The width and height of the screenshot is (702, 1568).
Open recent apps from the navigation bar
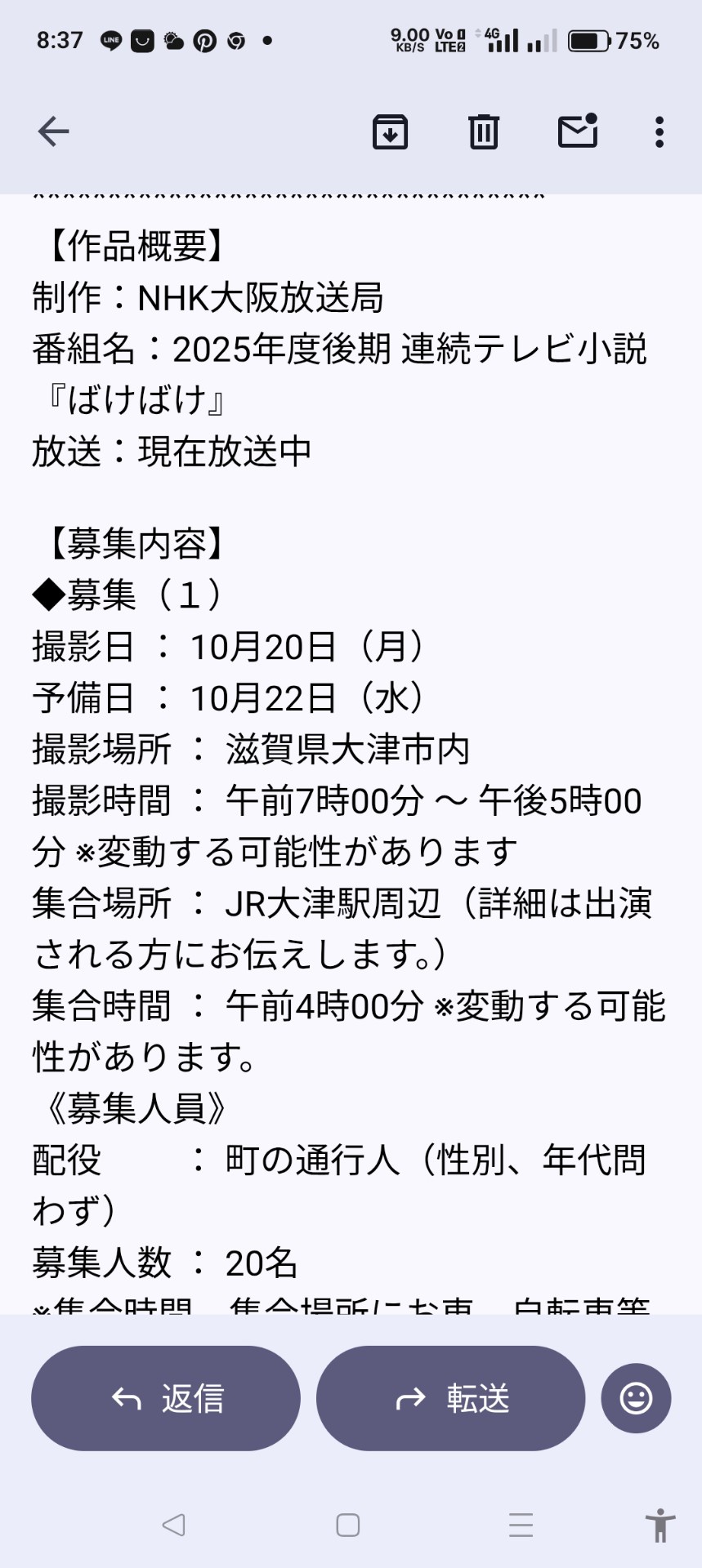coord(521,1525)
